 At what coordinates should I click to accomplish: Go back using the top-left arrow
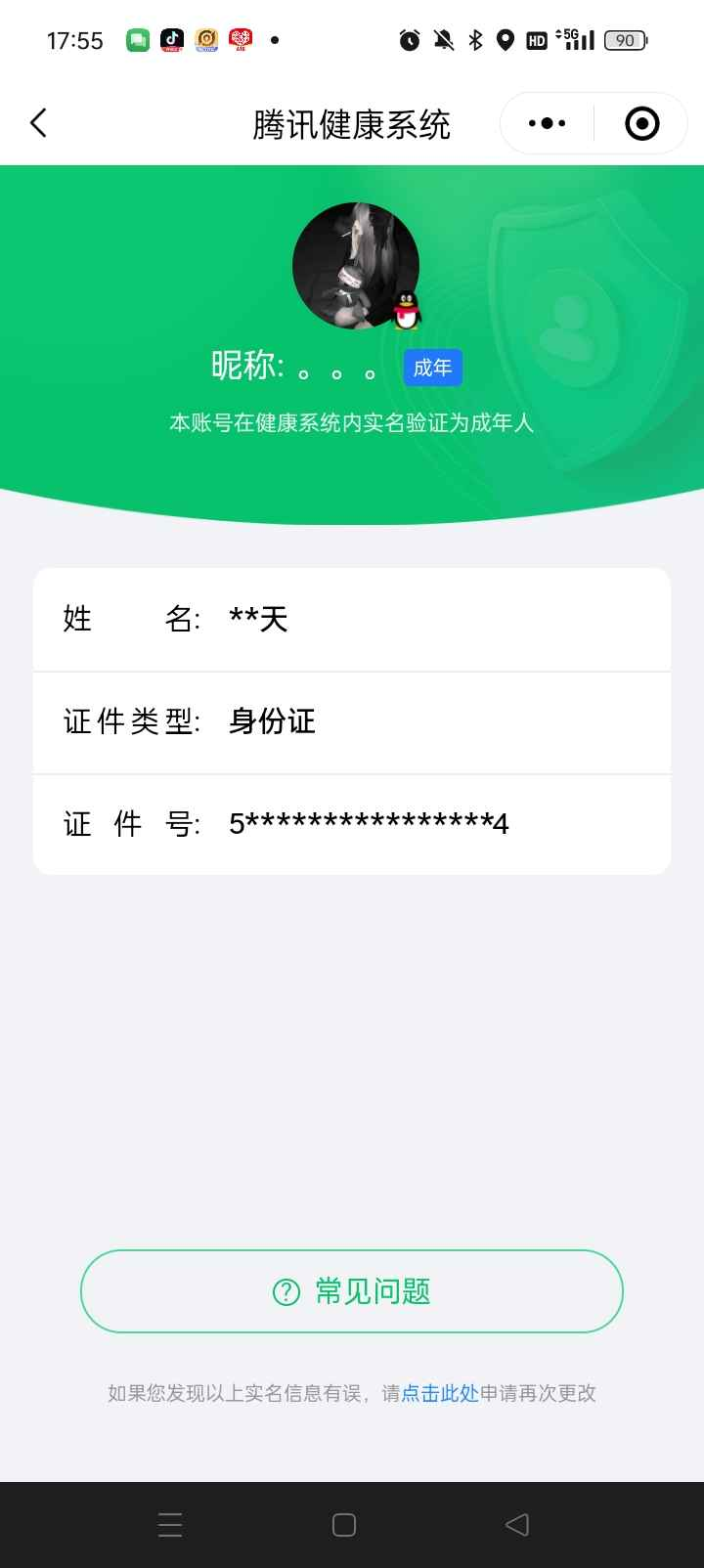[x=38, y=123]
